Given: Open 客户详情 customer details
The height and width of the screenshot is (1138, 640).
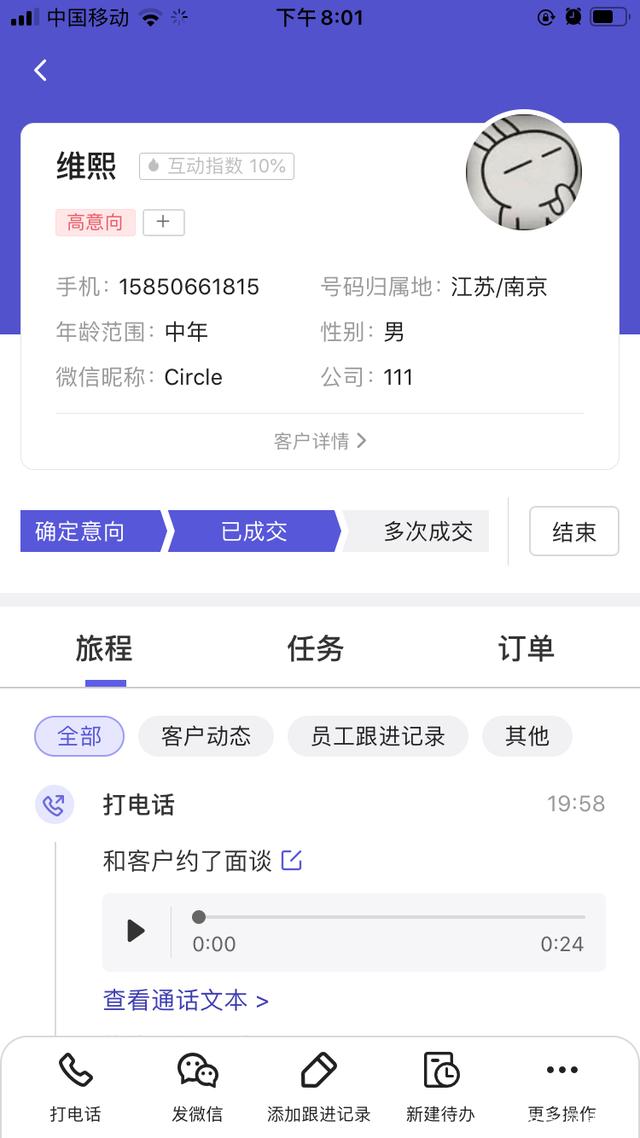Looking at the screenshot, I should click(320, 441).
